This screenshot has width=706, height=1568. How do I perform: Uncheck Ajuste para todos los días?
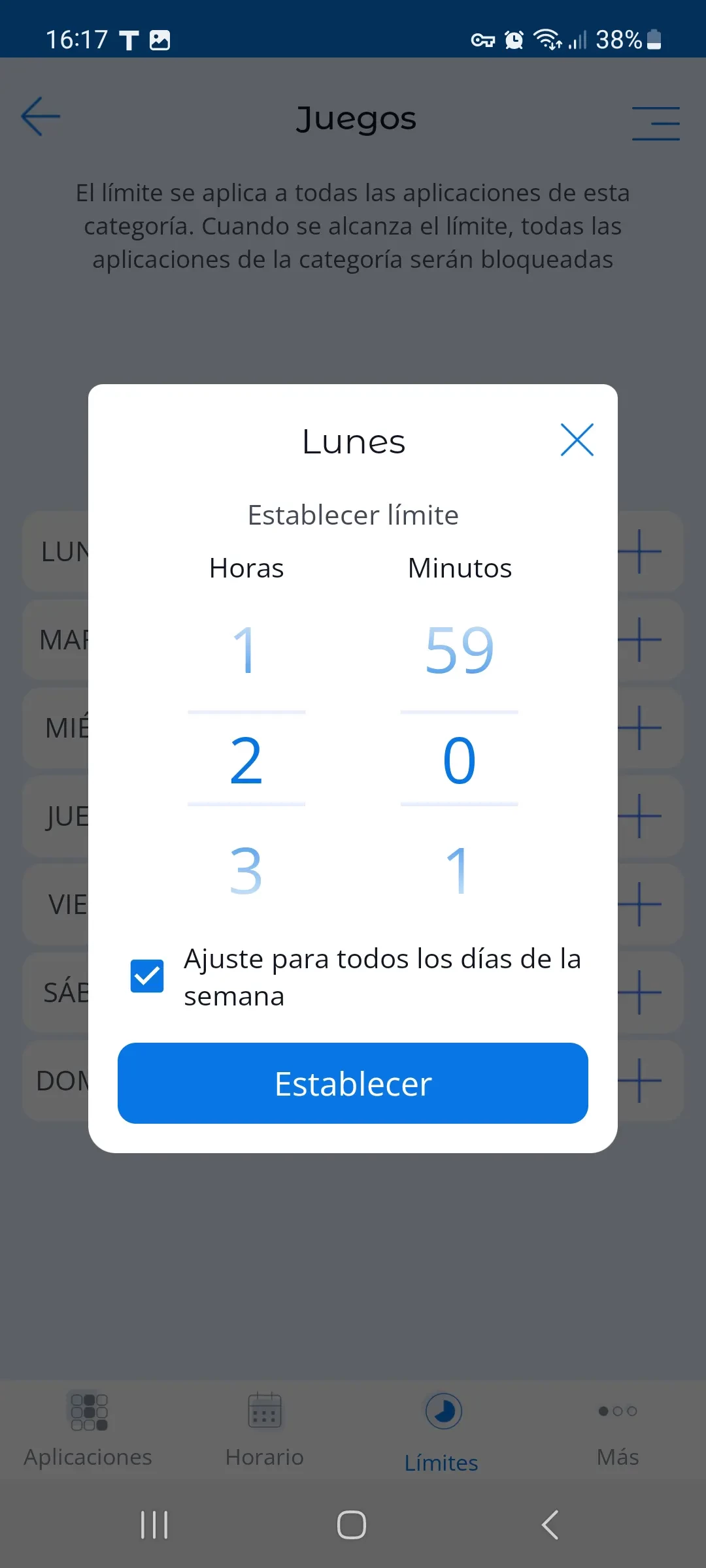[147, 976]
